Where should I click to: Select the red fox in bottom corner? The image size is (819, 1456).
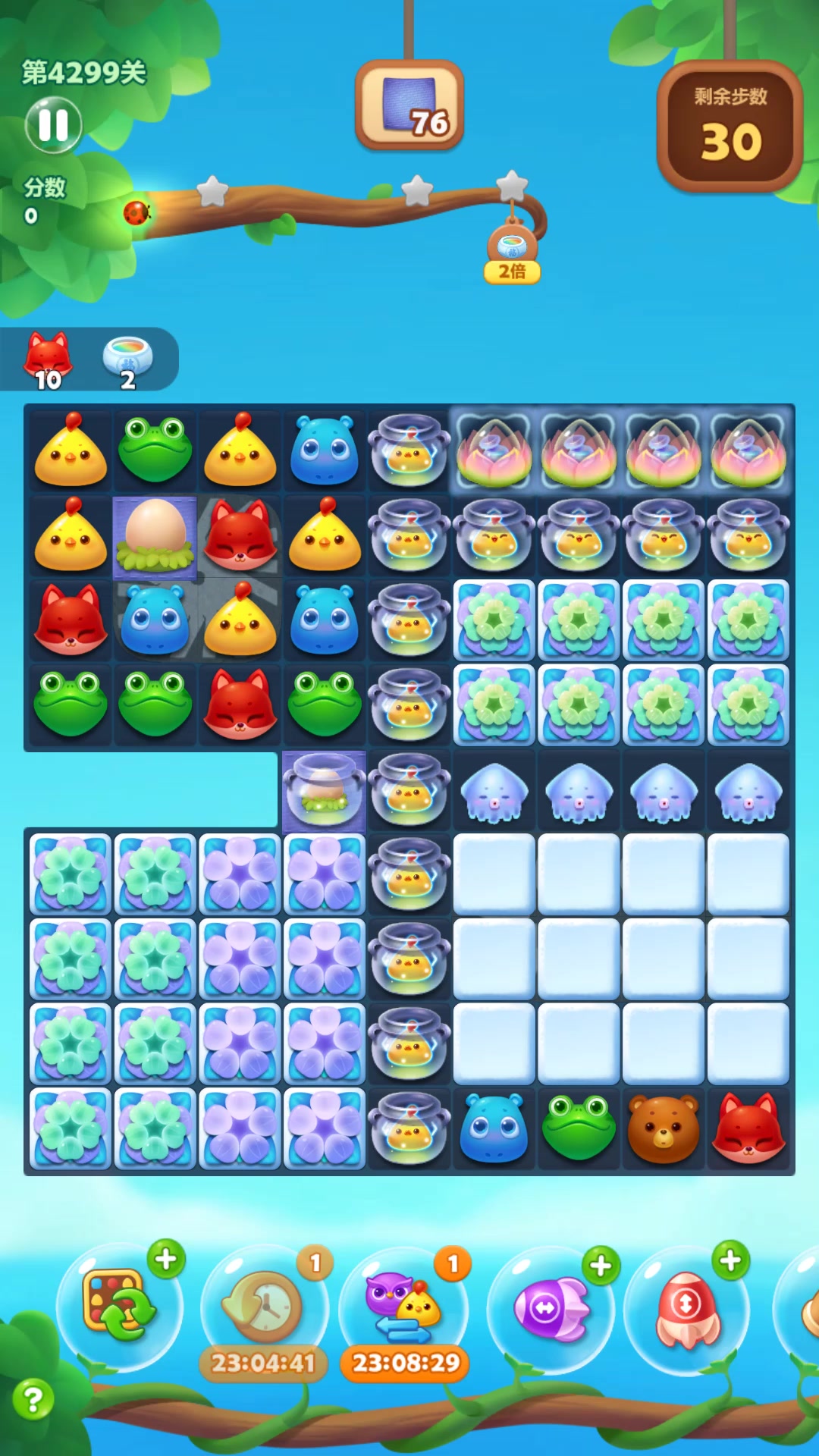tap(748, 1129)
